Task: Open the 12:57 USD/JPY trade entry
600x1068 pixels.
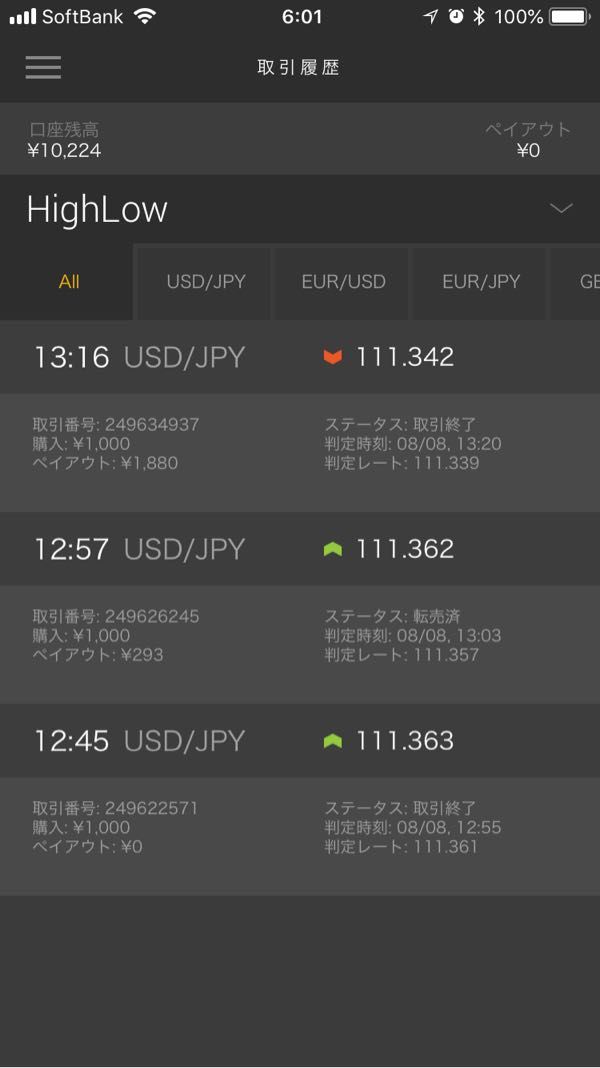Action: tap(300, 549)
